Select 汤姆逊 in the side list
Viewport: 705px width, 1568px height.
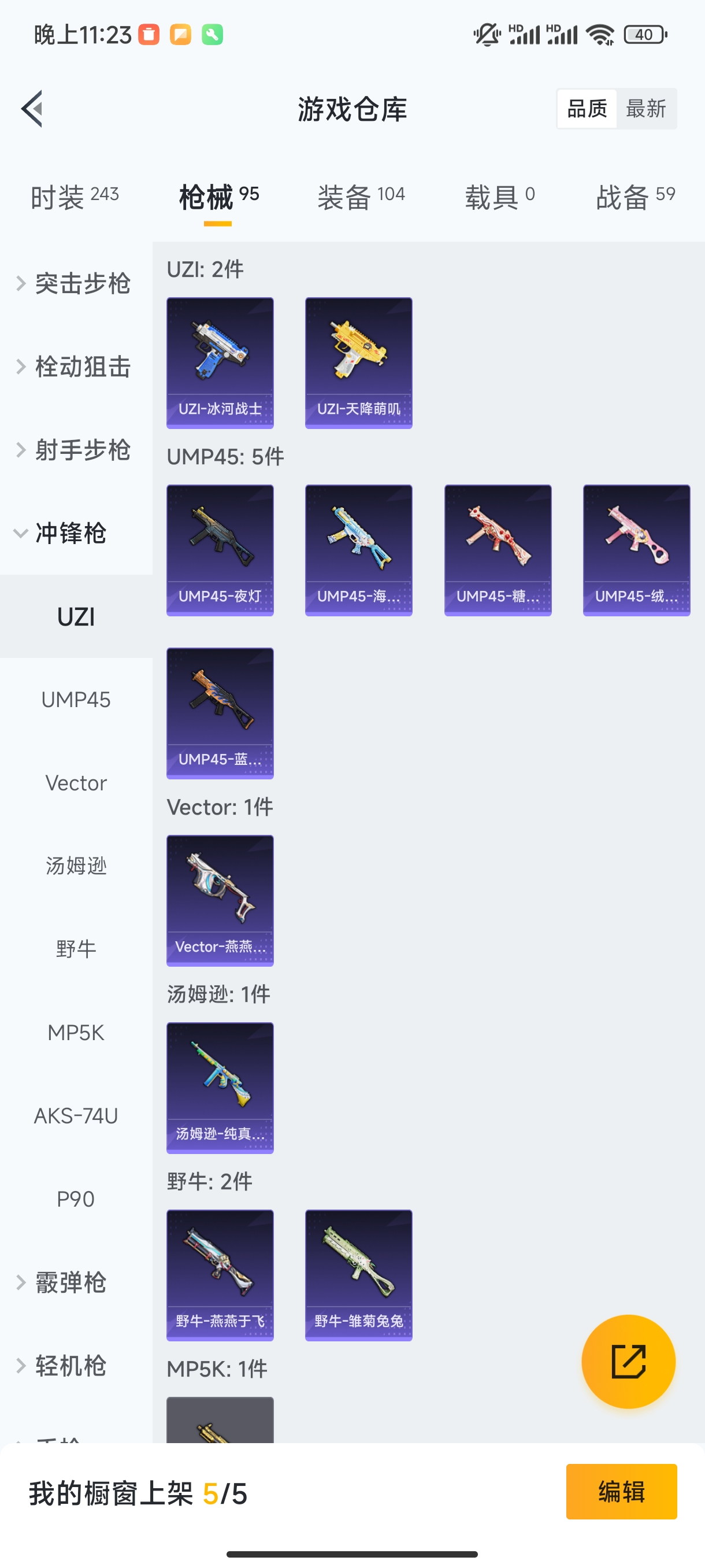tap(76, 866)
